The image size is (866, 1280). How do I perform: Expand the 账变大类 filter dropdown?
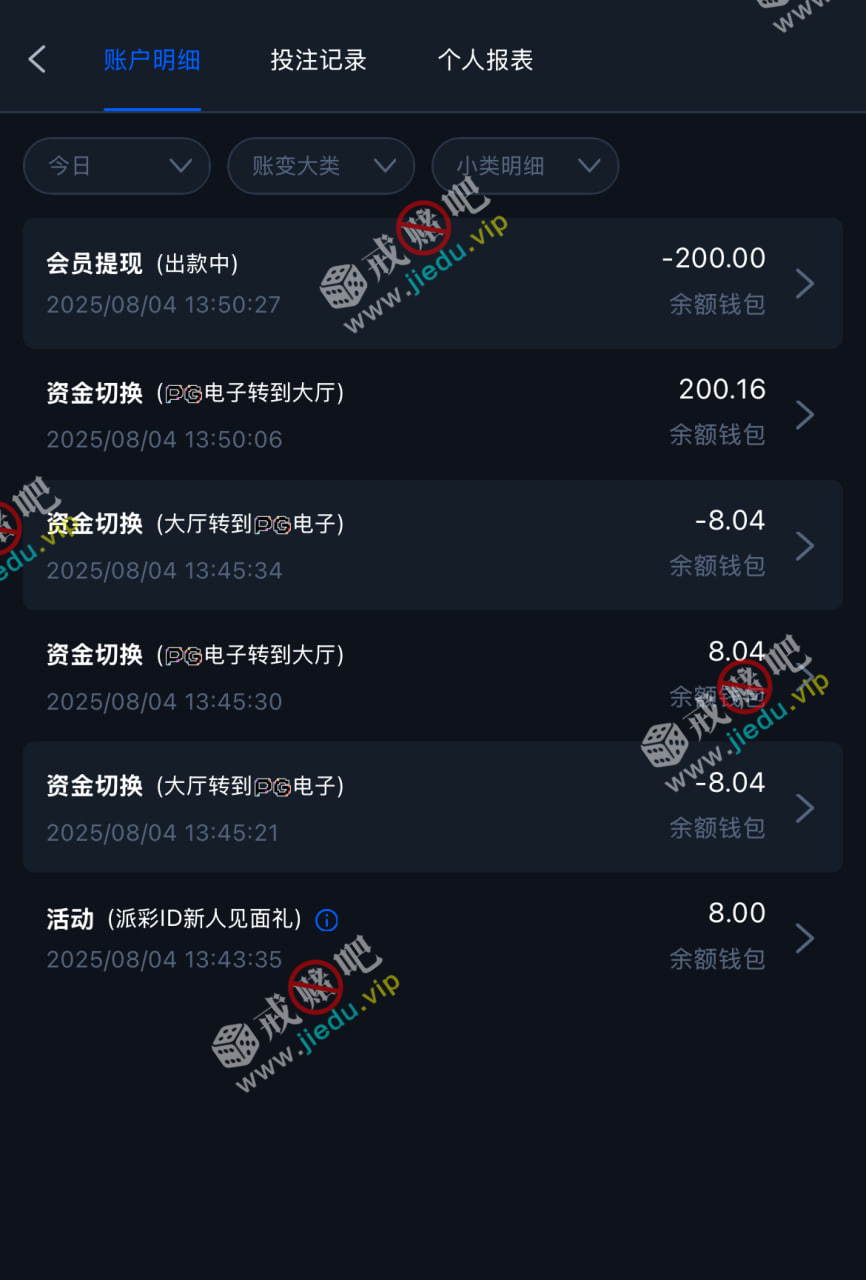pyautogui.click(x=320, y=166)
